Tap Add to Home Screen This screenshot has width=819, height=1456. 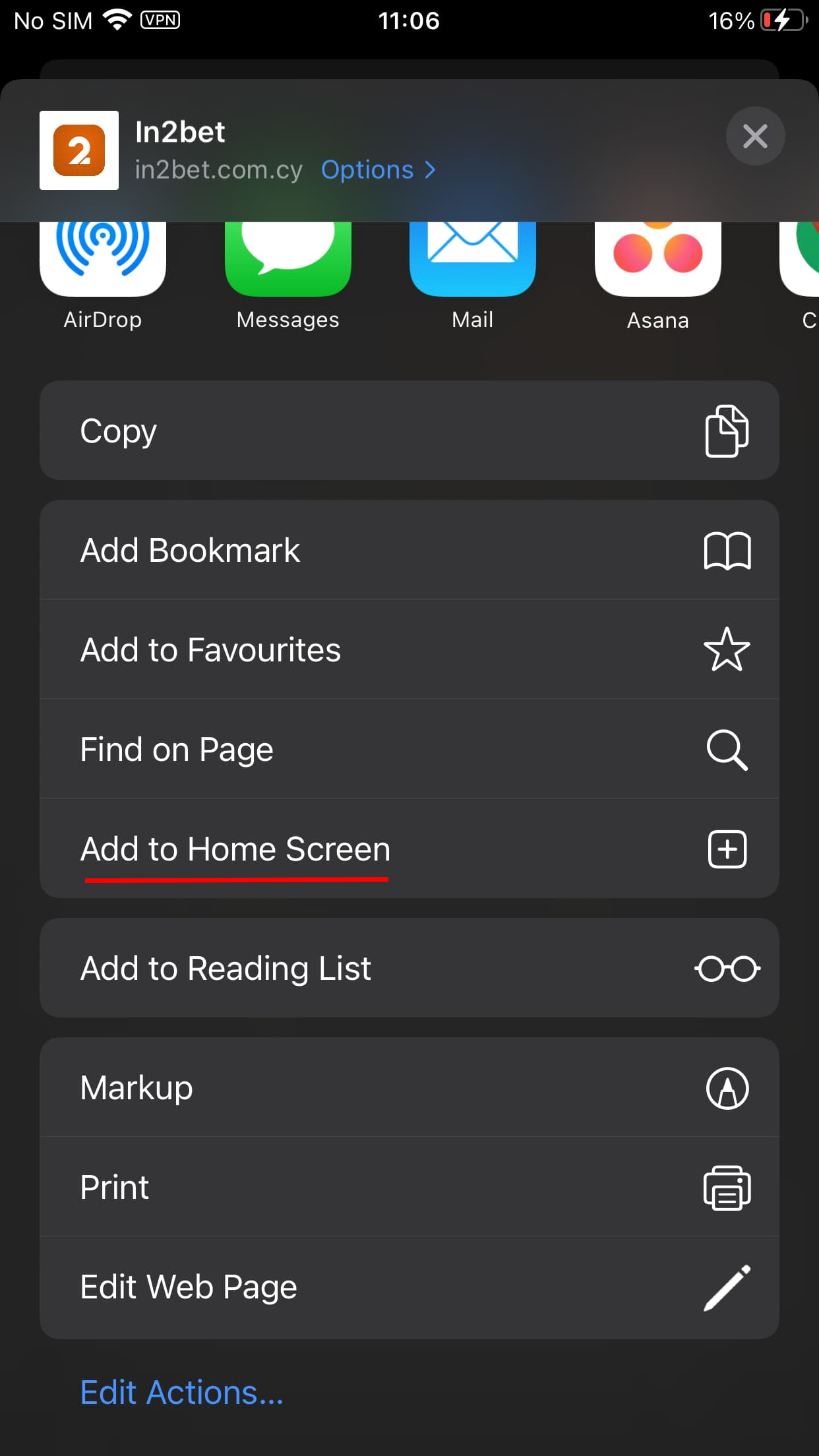click(x=409, y=849)
